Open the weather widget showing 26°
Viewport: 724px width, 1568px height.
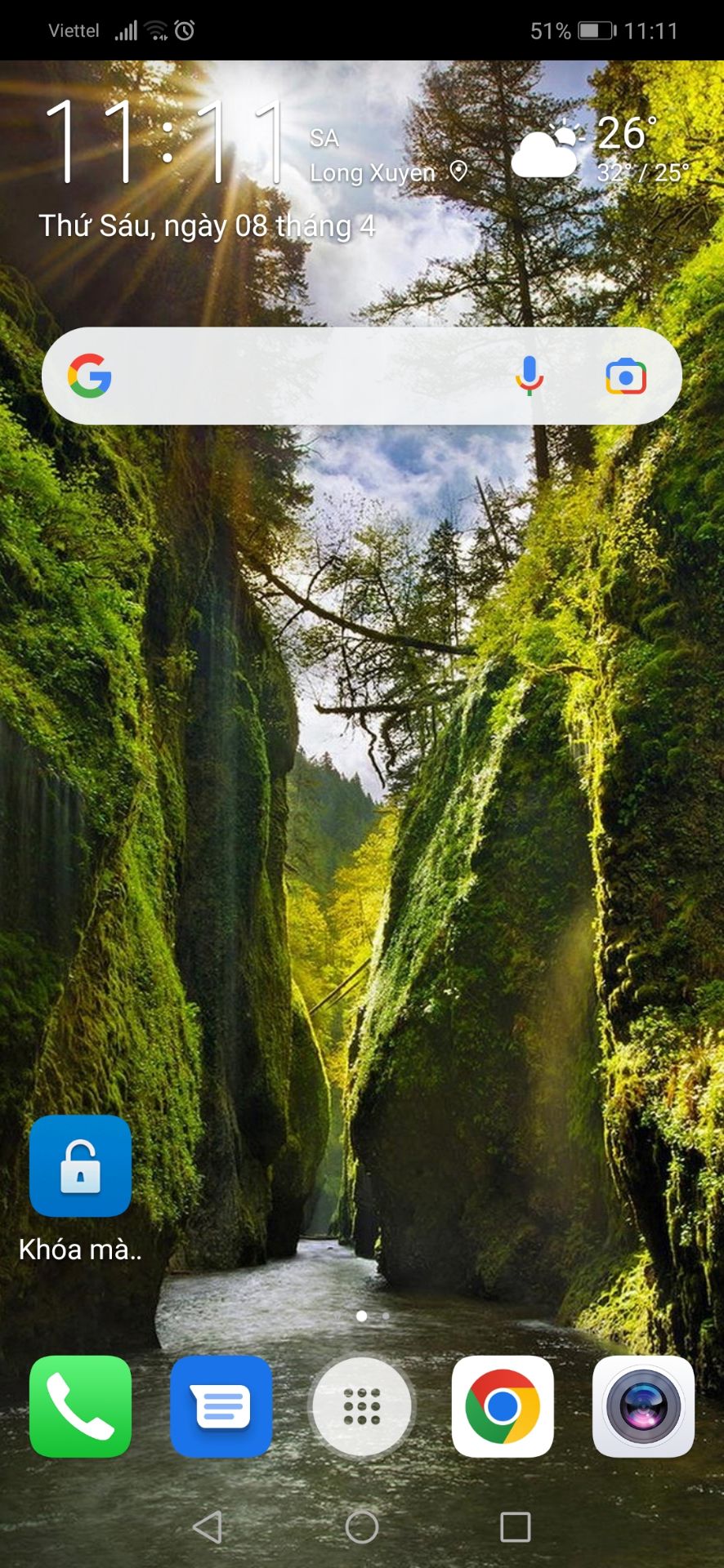pos(601,149)
